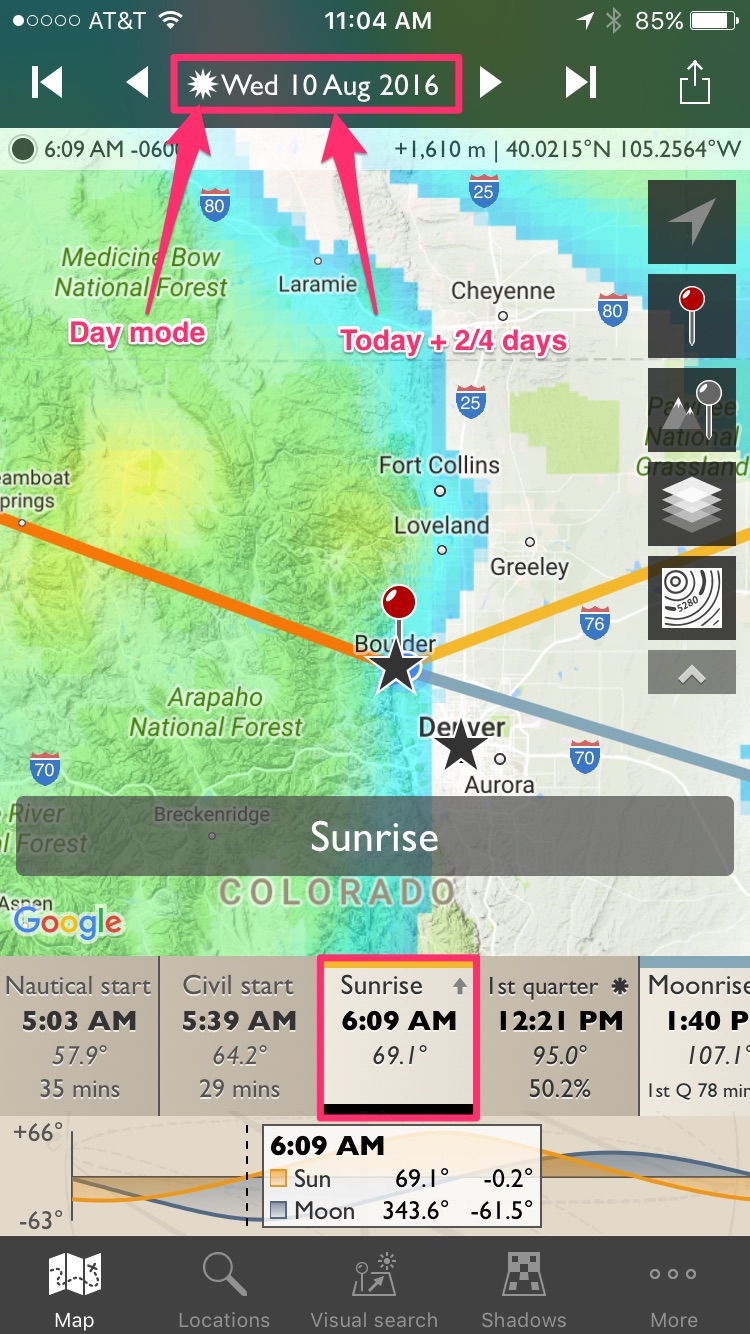Go to the previous day arrow
Viewport: 750px width, 1334px height.
pos(137,83)
